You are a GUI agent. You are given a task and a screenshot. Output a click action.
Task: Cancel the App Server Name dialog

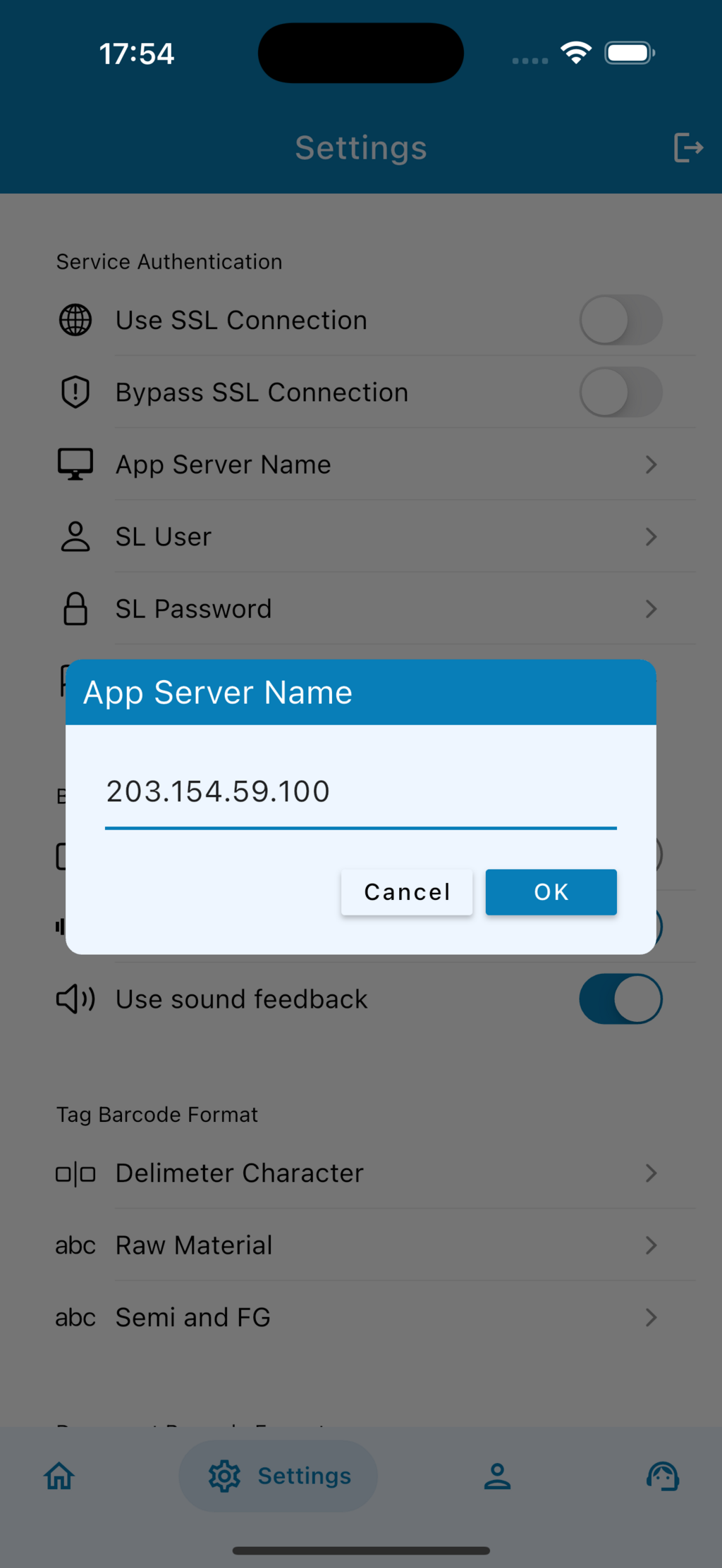pos(407,892)
